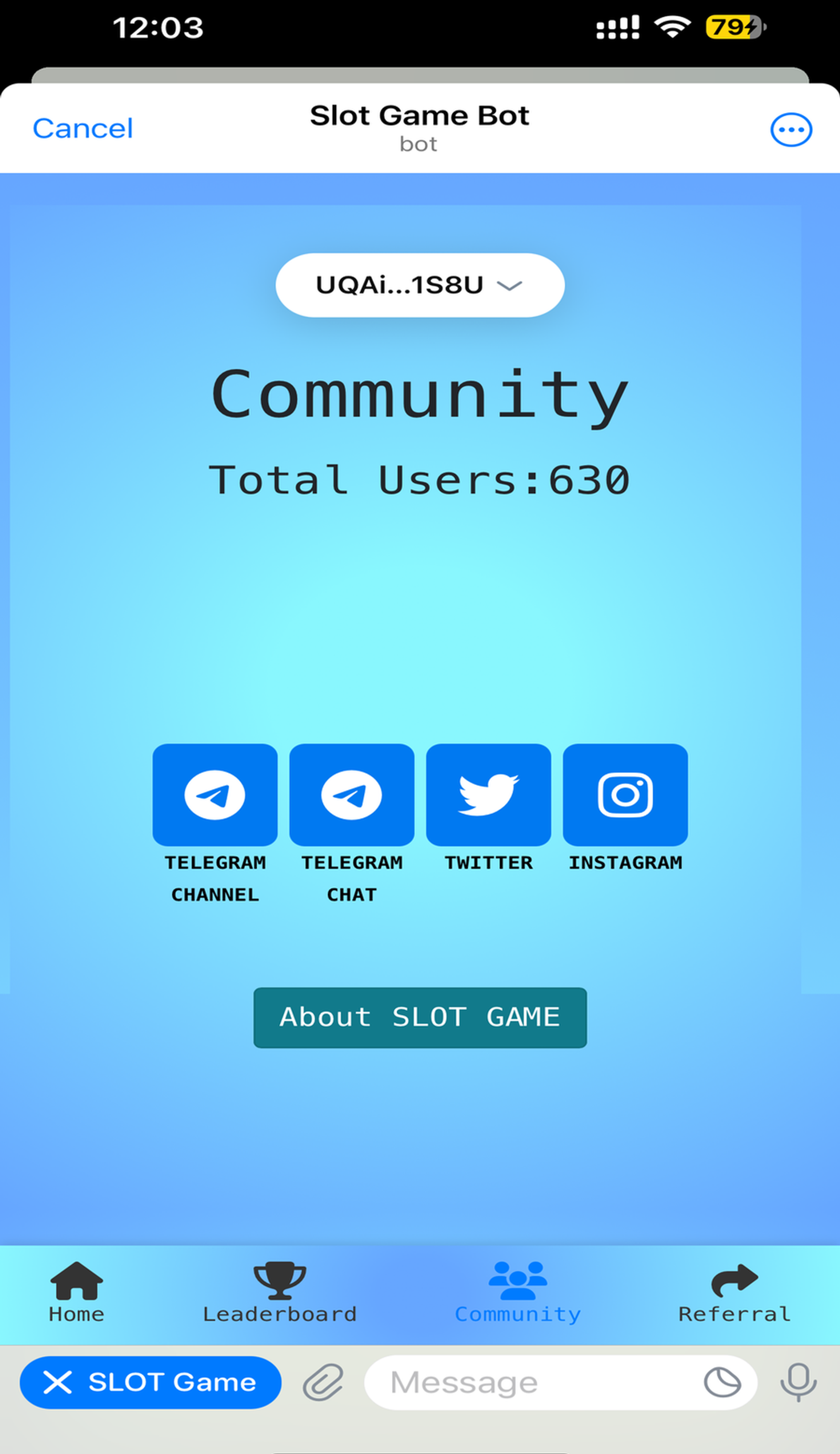Collapse the wallet address chevron
Screen dimensions: 840x1454
pyautogui.click(x=510, y=286)
